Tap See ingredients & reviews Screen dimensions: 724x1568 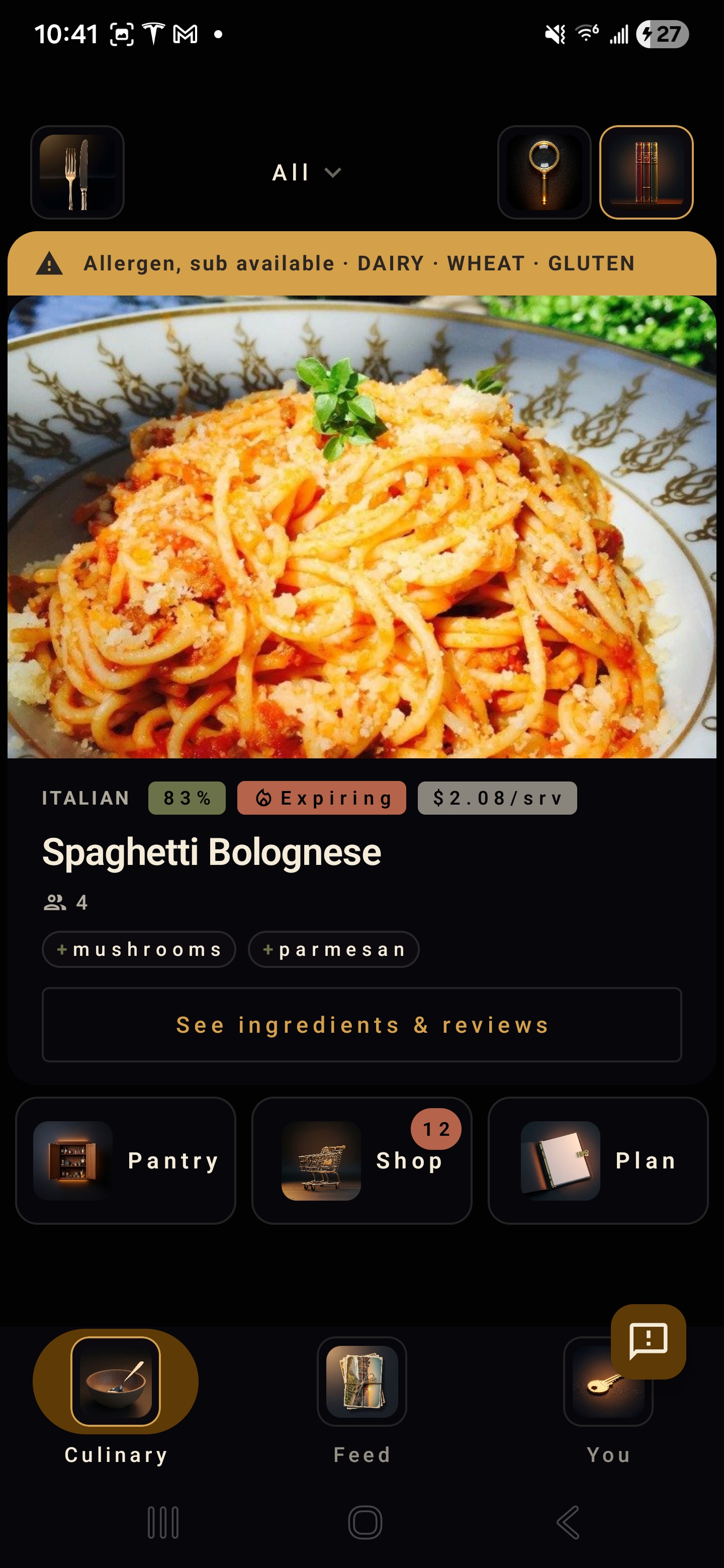pos(361,1024)
